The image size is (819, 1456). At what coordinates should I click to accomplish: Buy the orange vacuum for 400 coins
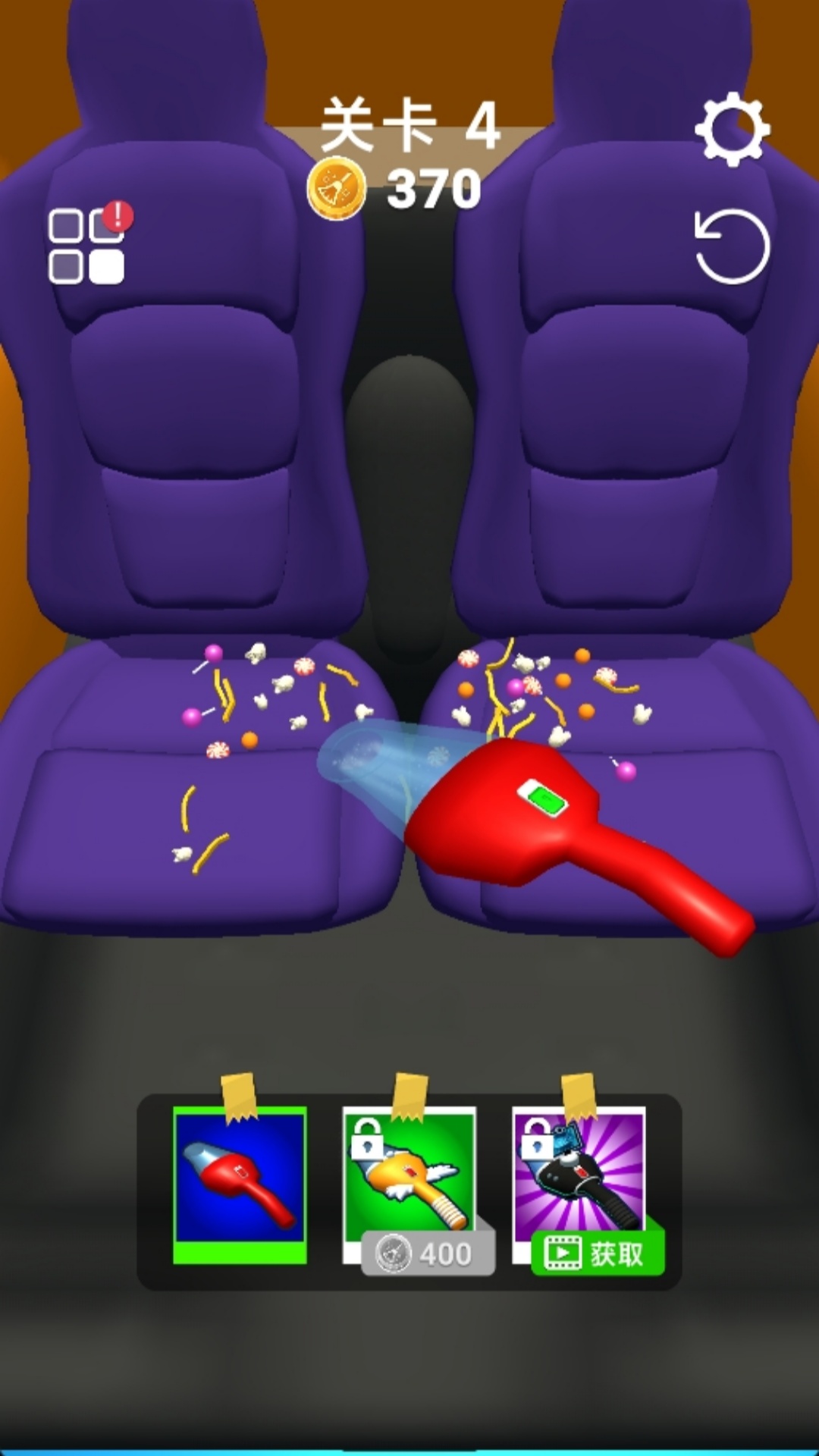[428, 1253]
